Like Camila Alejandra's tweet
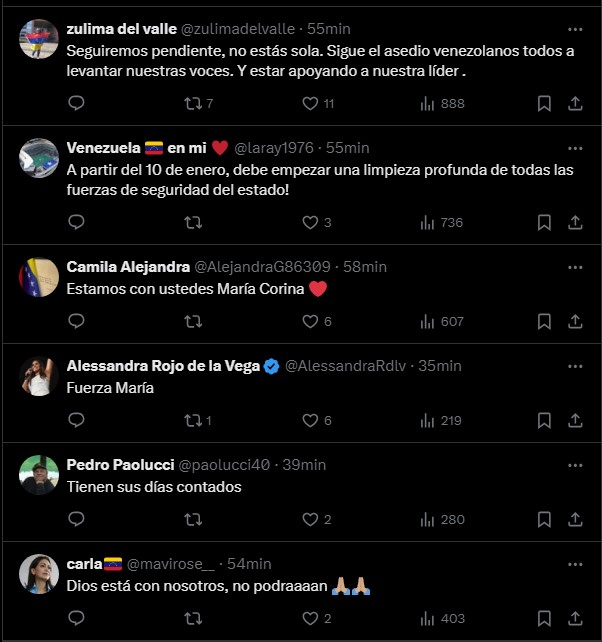602x642 pixels. click(x=310, y=321)
